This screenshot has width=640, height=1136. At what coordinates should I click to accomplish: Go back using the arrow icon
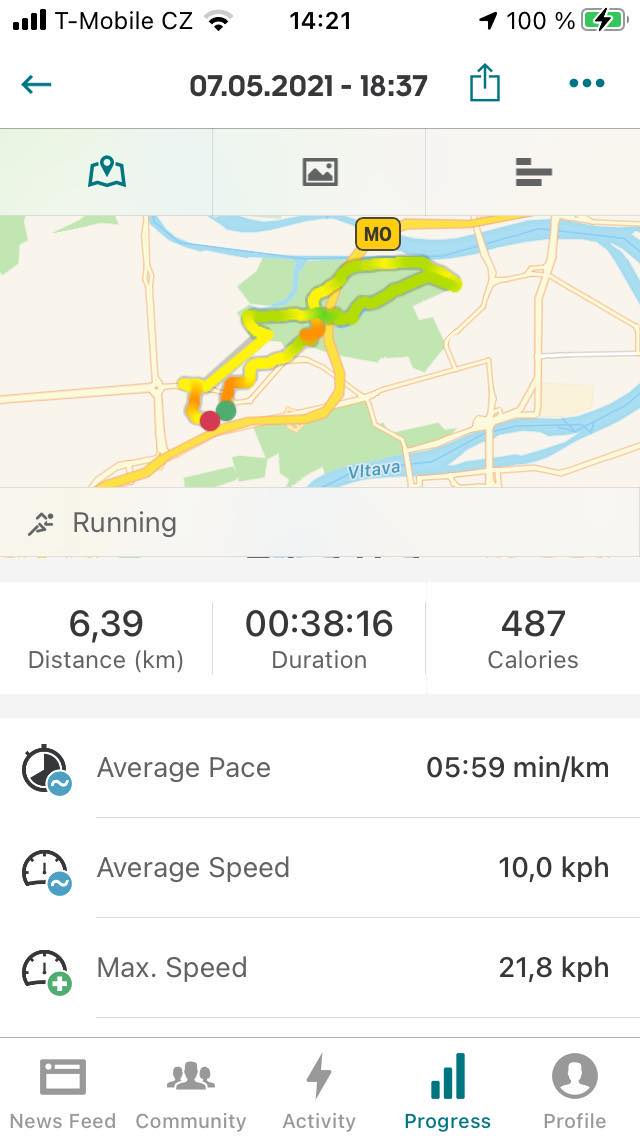[36, 85]
